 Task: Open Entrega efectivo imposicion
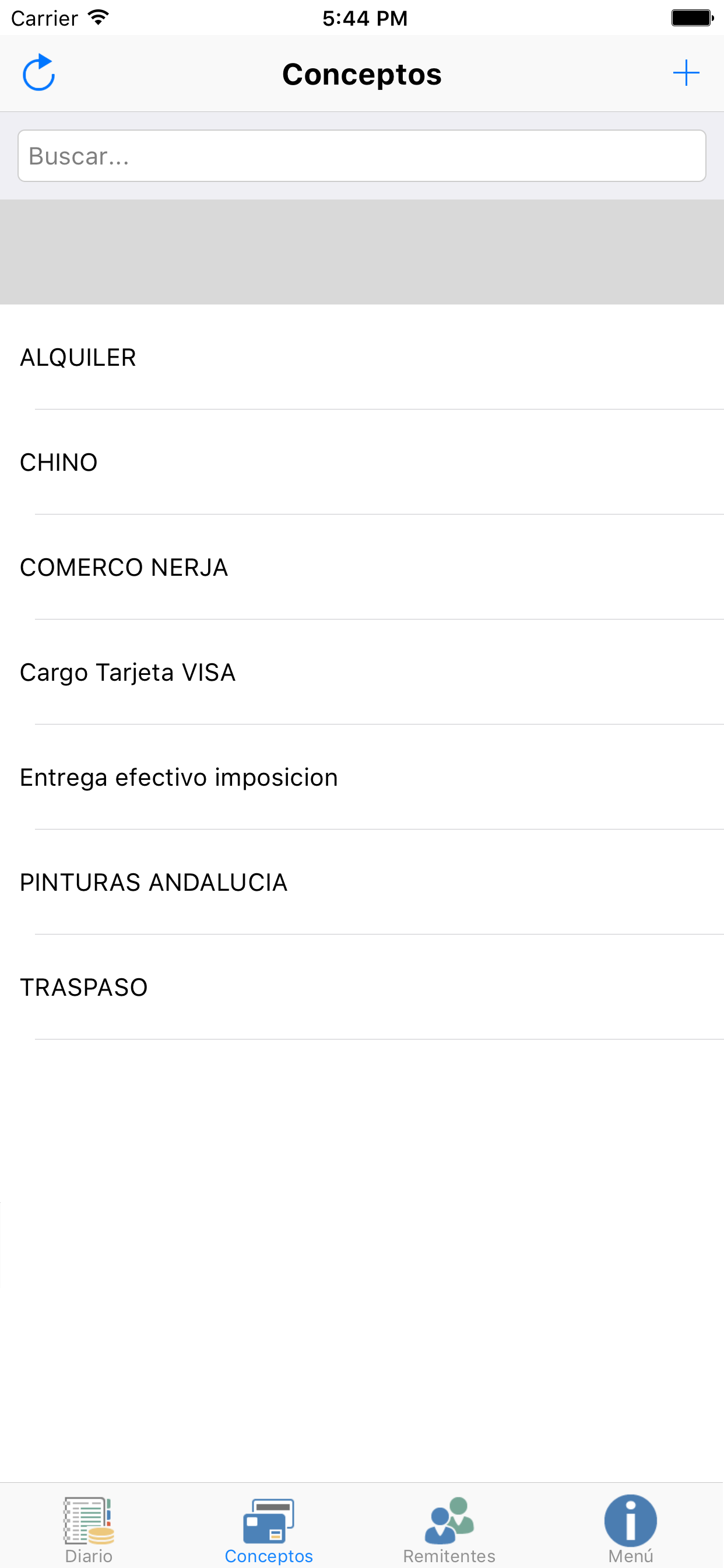(x=362, y=776)
